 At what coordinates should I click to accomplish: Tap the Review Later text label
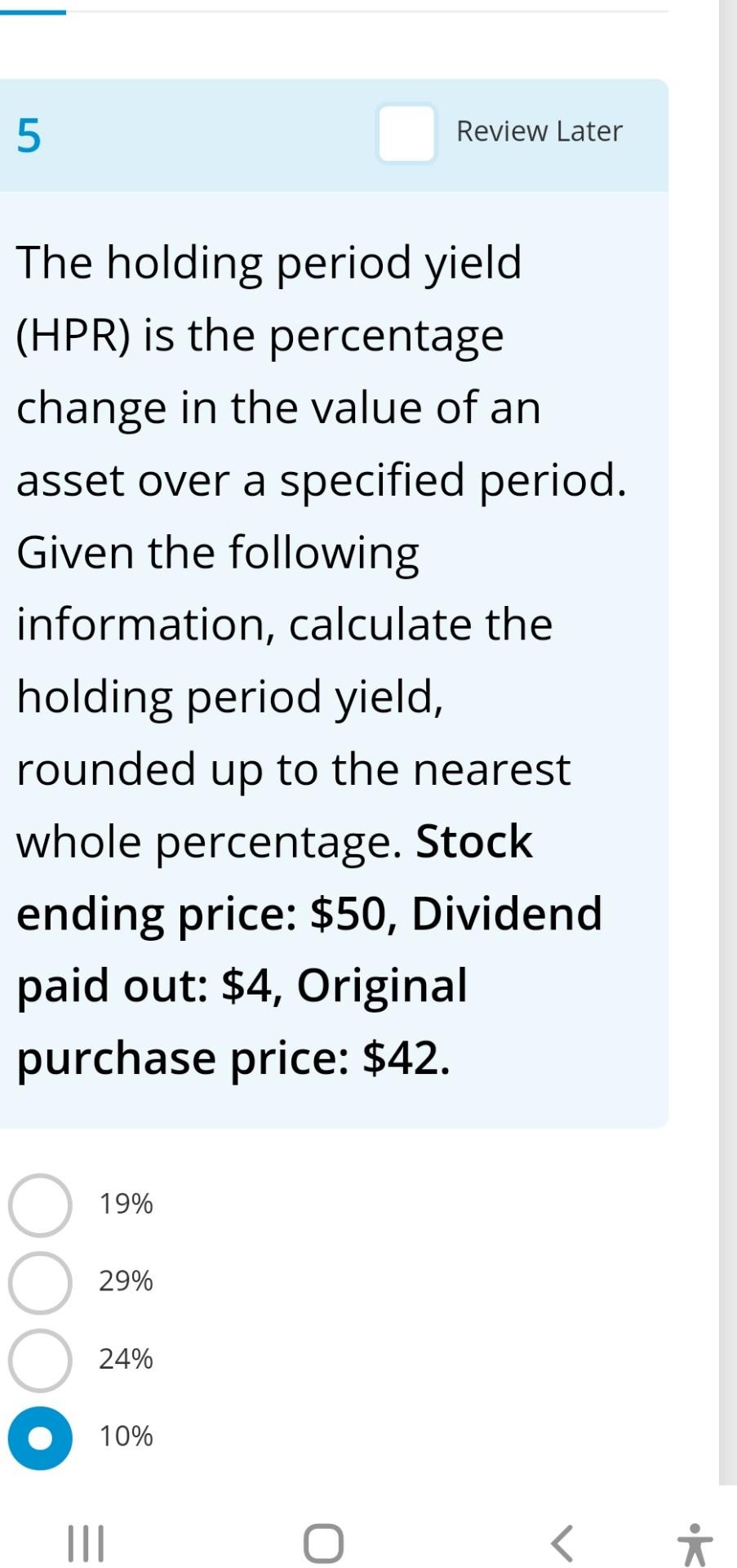coord(539,131)
